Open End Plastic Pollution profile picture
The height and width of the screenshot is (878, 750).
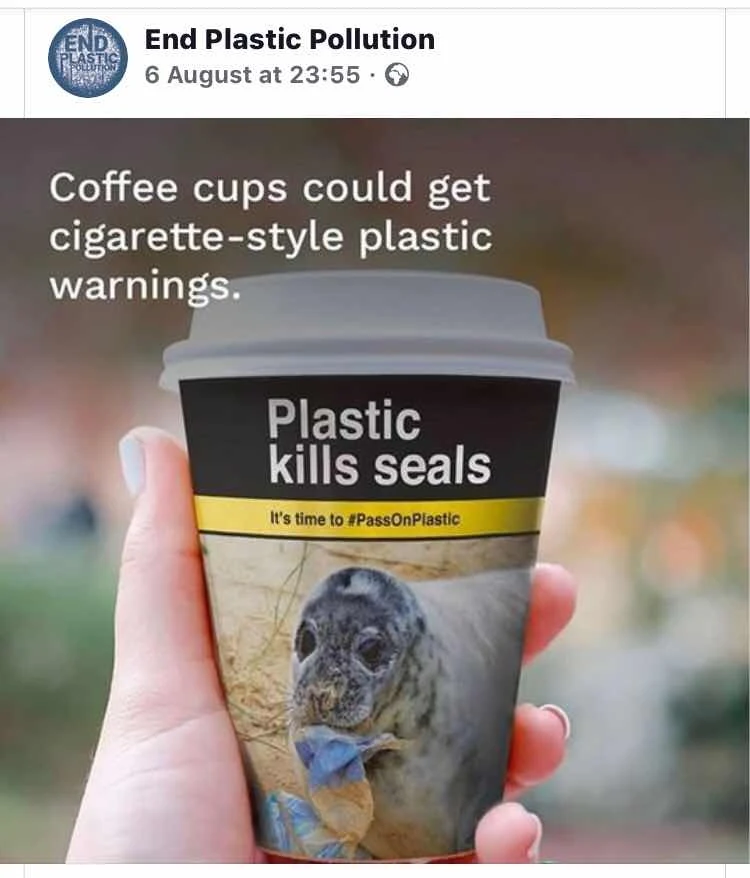tap(88, 57)
